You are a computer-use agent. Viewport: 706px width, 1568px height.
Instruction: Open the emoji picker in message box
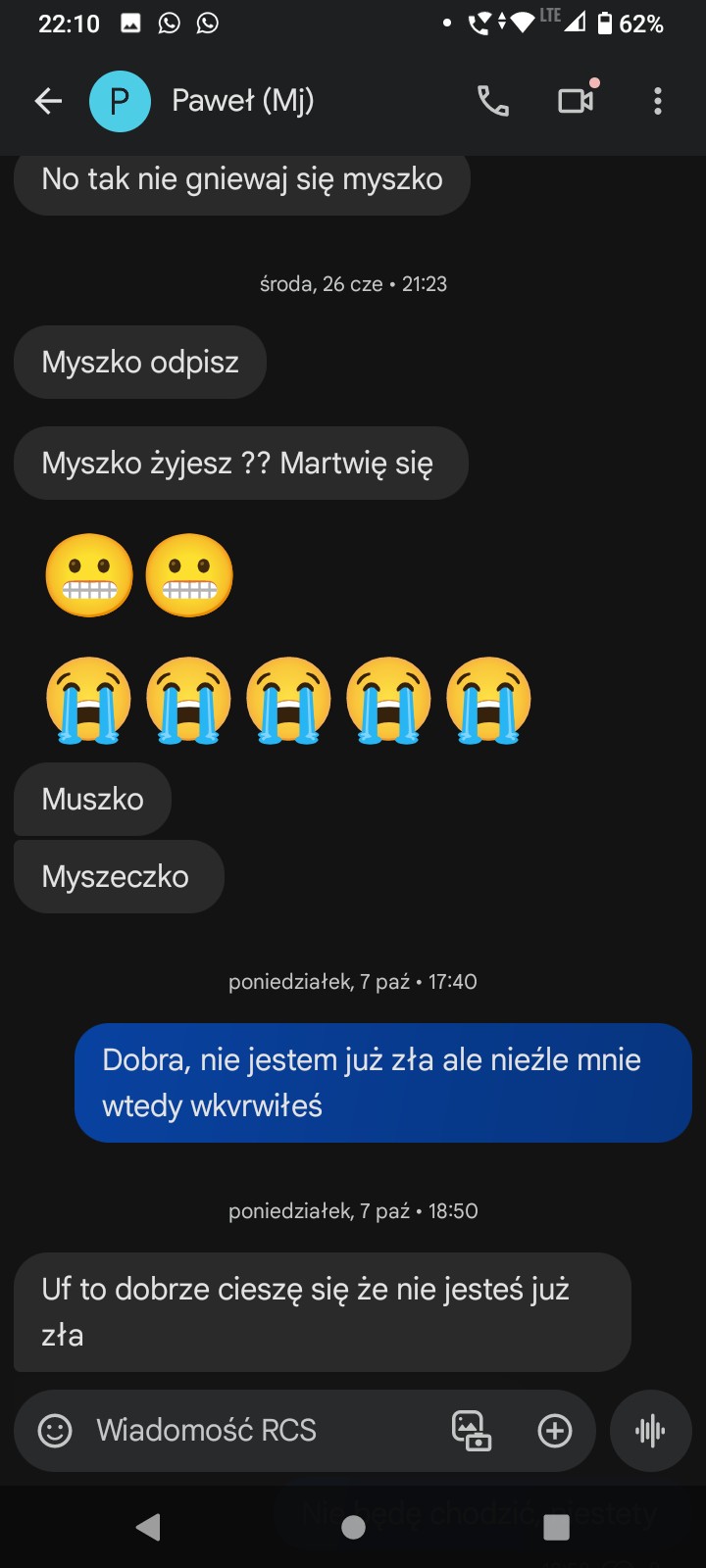(x=55, y=1431)
